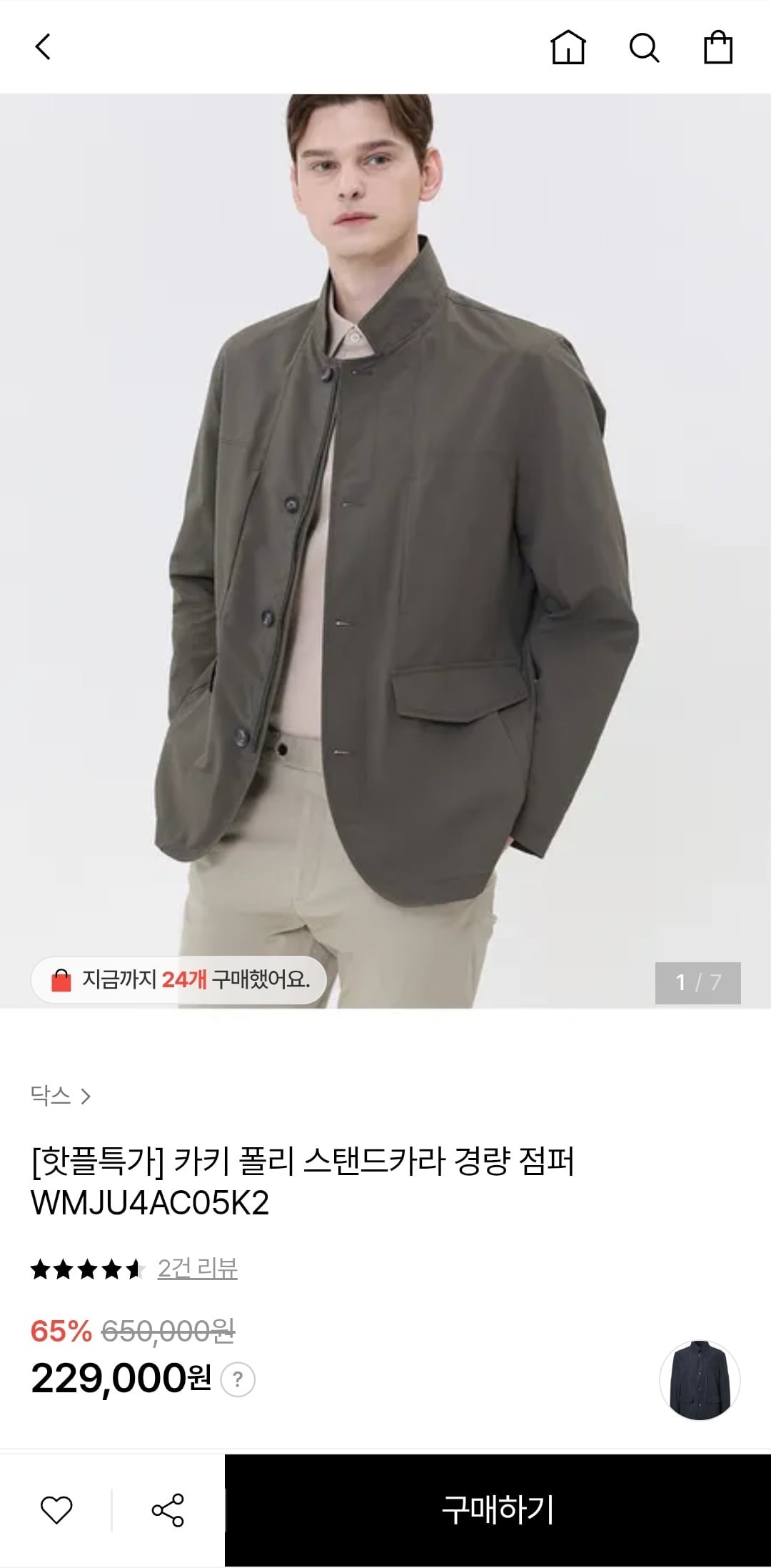
Task: Open the shopping bag cart
Action: click(x=717, y=48)
